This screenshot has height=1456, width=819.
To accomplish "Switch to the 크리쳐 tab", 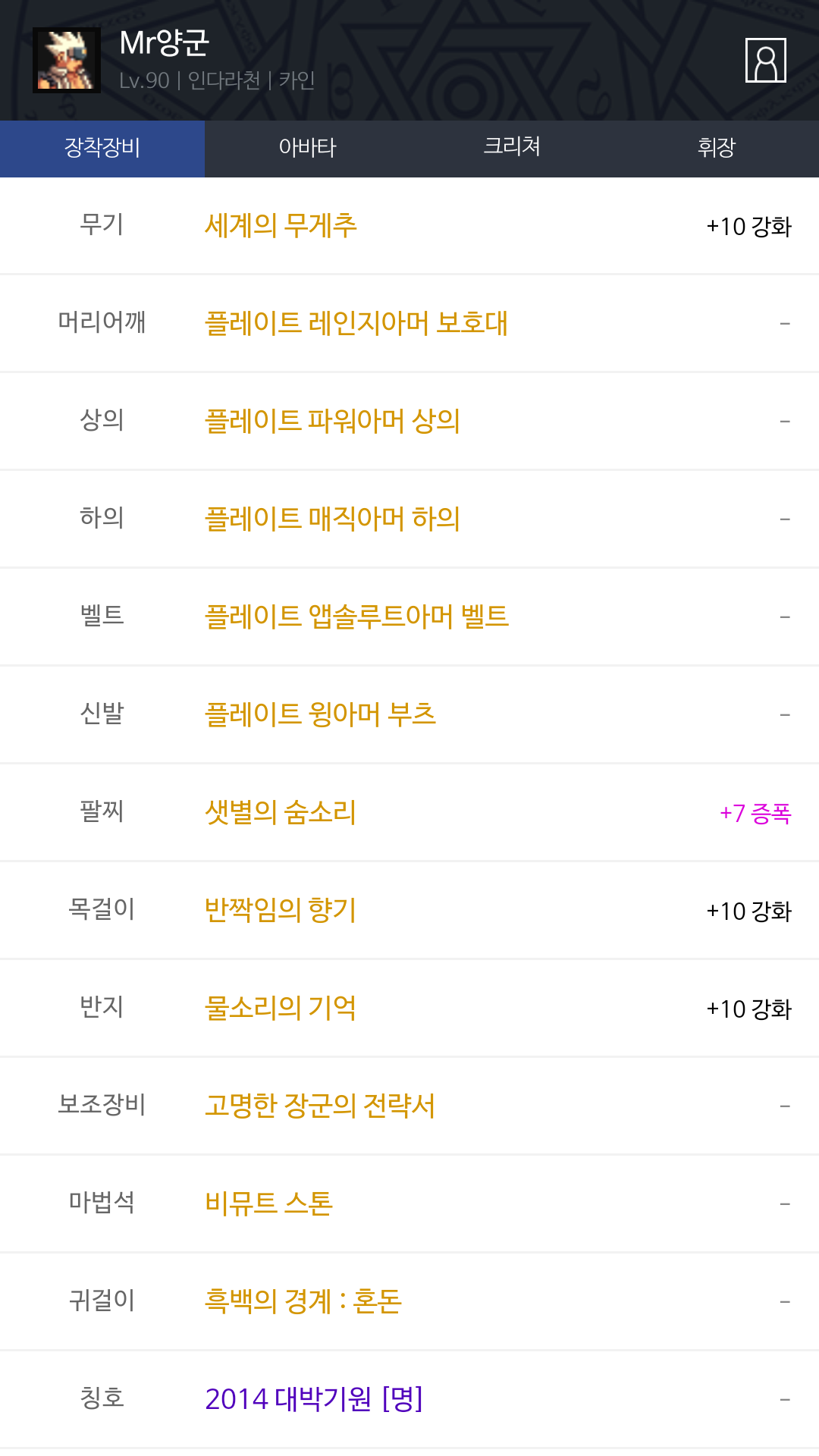I will 512,146.
